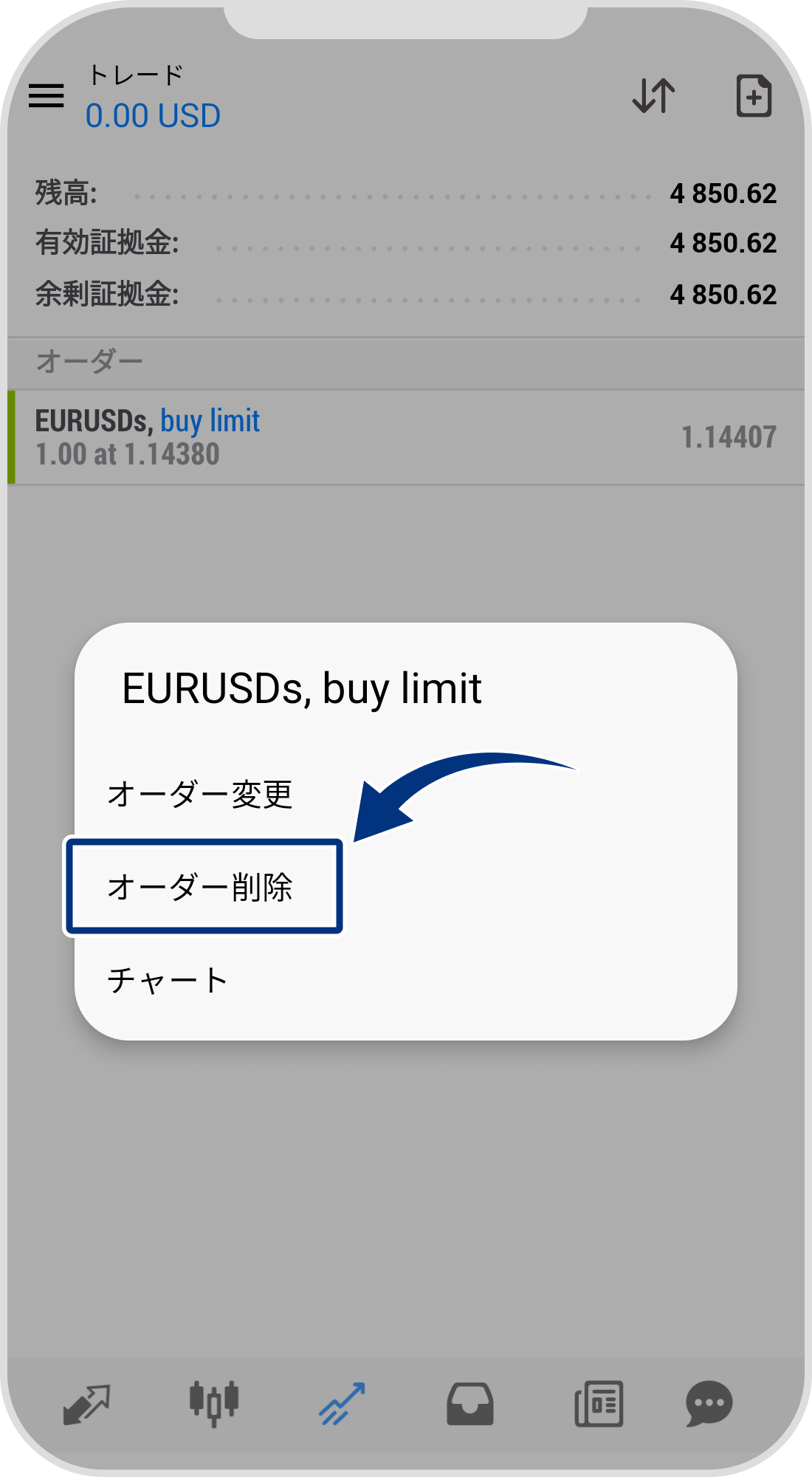Switch to the candlestick chart tab
This screenshot has height=1477, width=812.
click(x=214, y=1403)
